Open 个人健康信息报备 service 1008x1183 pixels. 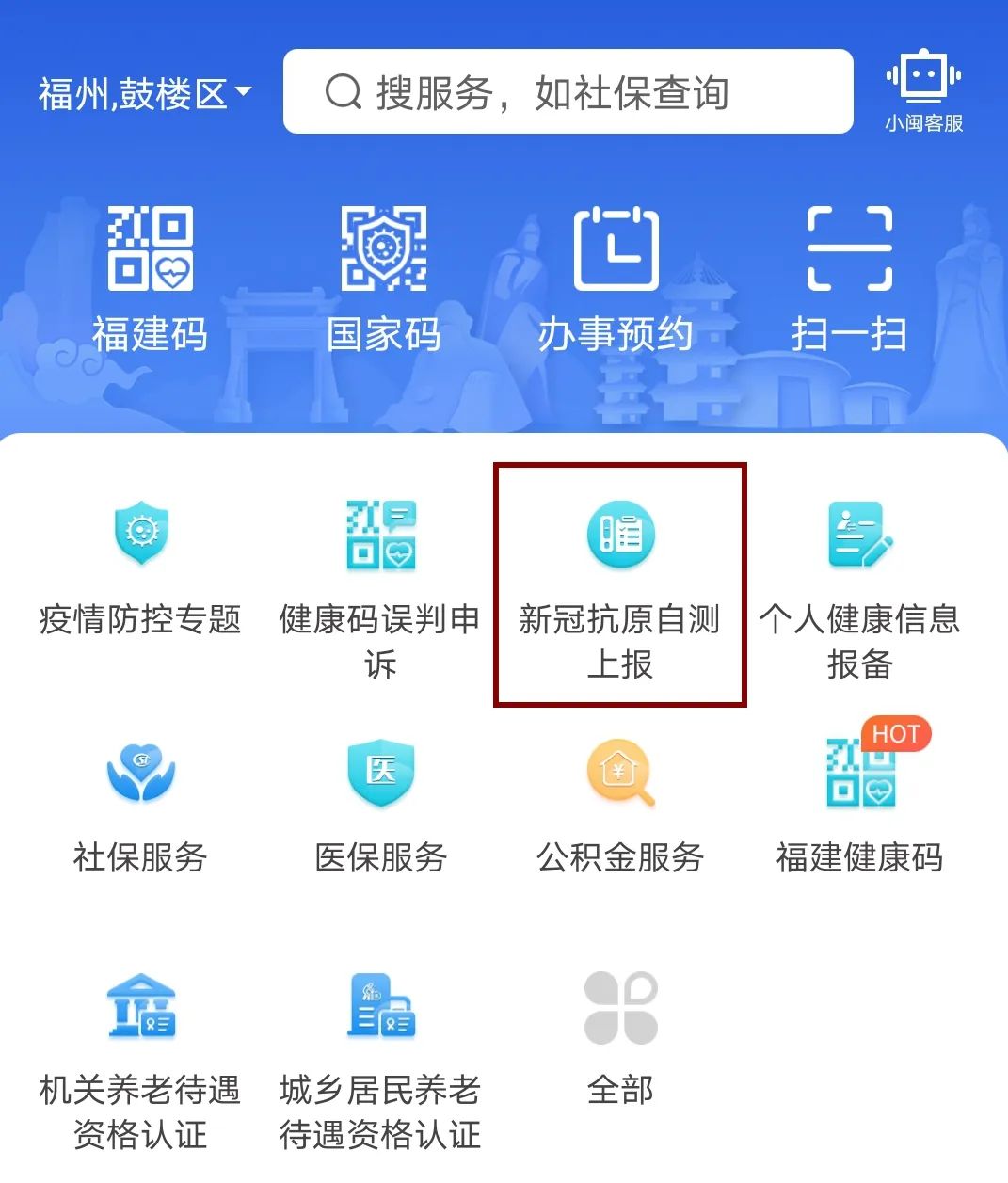pos(859,584)
